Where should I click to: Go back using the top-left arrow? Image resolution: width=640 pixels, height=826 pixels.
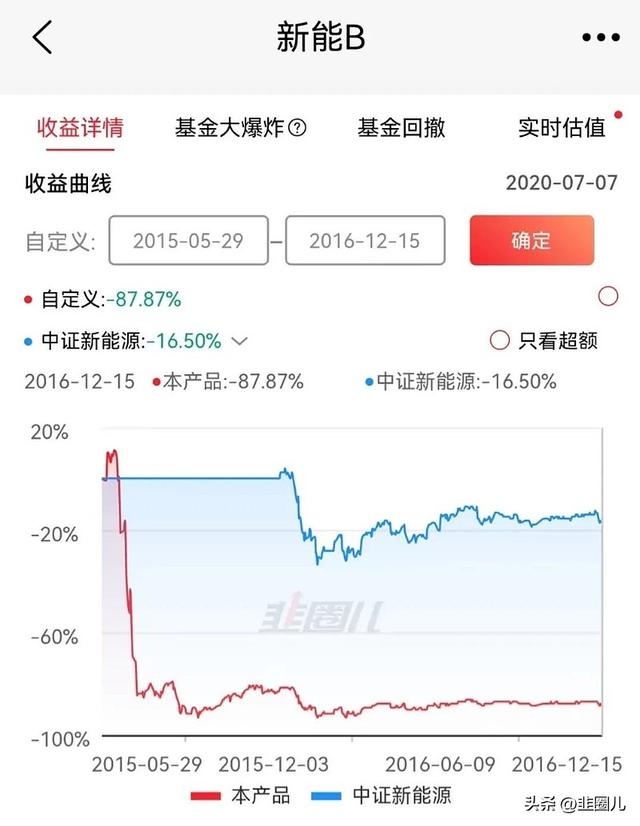click(42, 38)
